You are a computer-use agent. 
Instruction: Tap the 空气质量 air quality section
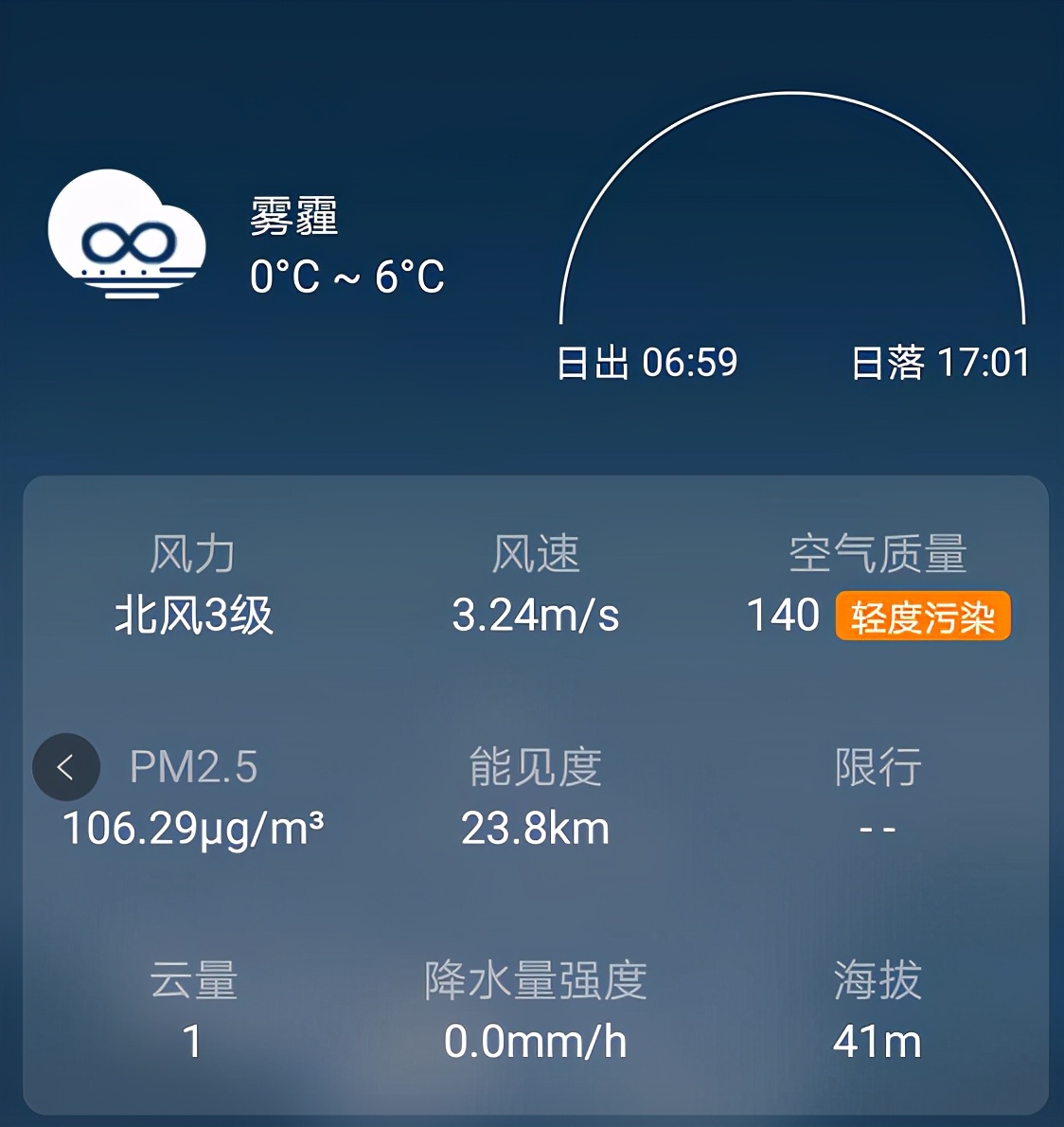(880, 554)
